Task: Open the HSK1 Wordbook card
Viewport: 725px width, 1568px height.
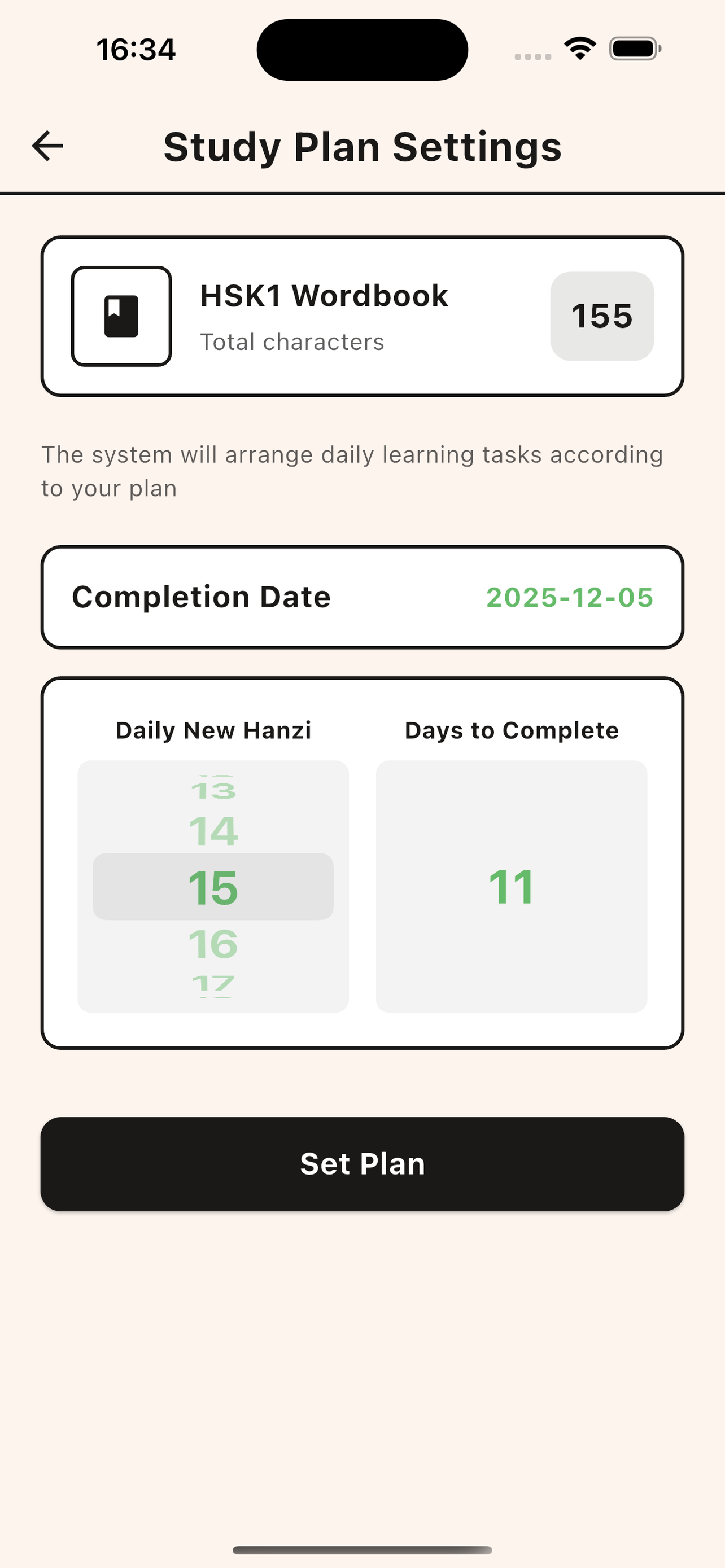Action: [361, 316]
